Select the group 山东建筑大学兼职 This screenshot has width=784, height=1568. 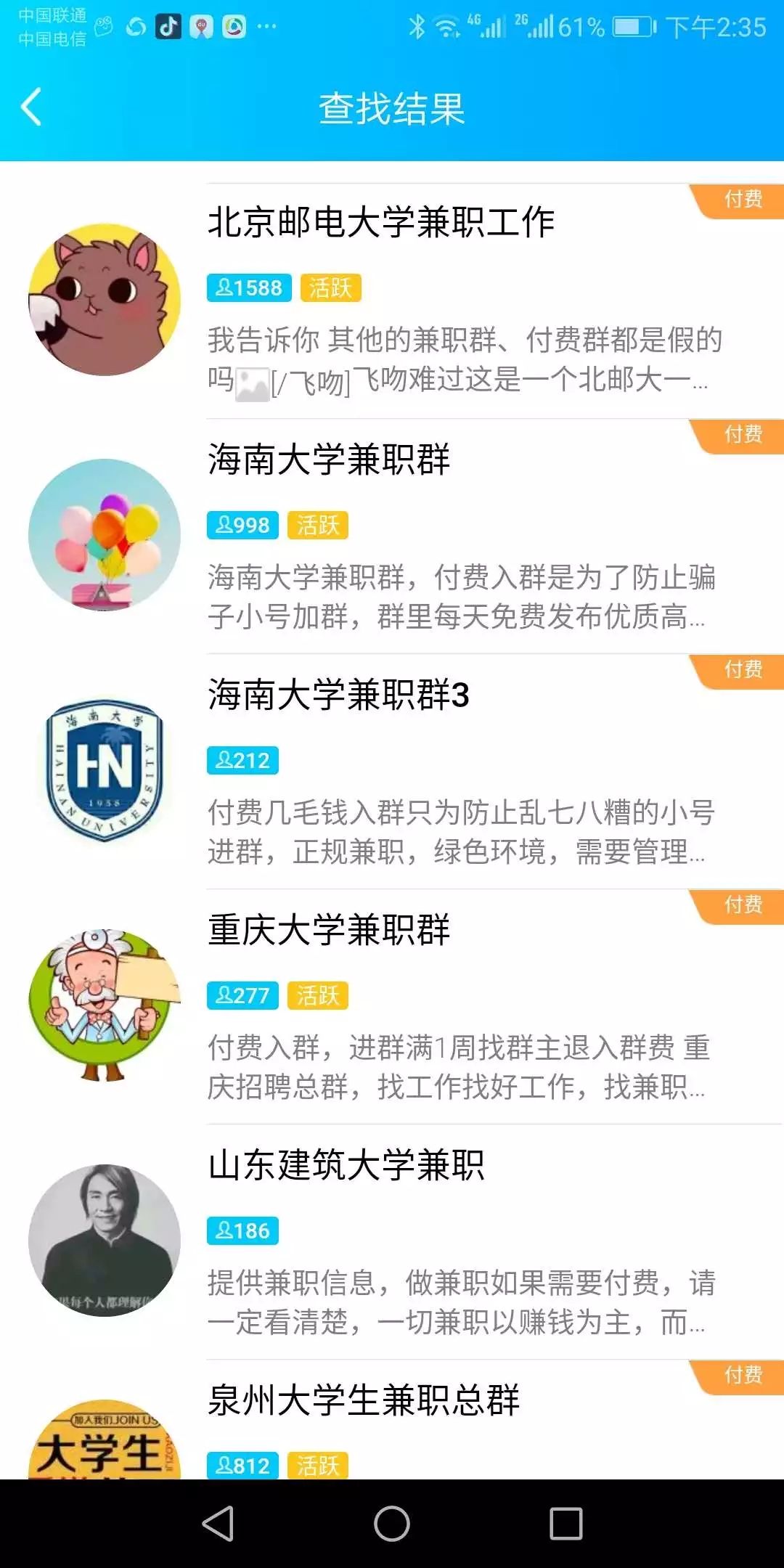coord(348,1164)
